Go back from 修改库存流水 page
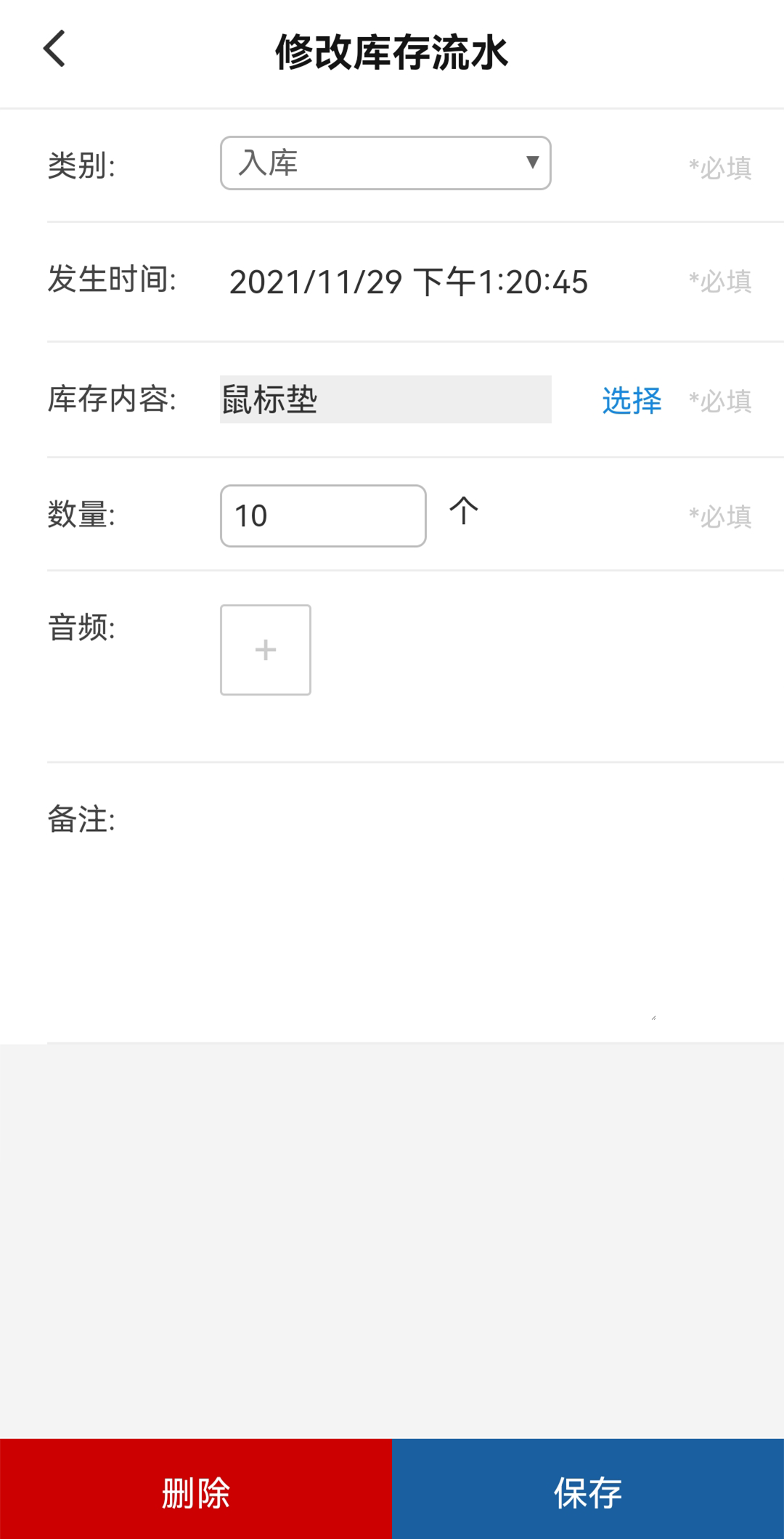The height and width of the screenshot is (1539, 784). [54, 49]
